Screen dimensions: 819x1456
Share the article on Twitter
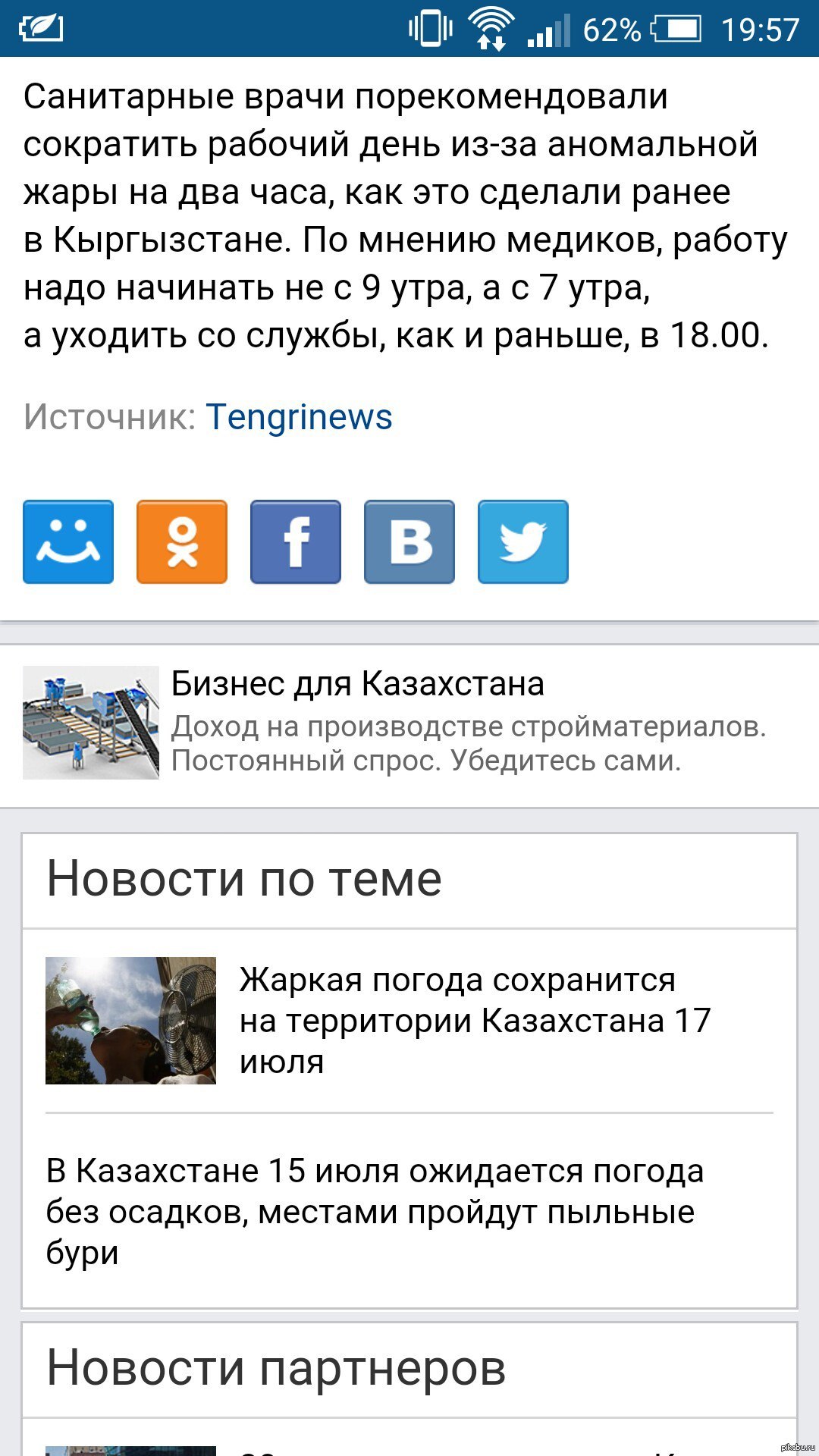[523, 541]
